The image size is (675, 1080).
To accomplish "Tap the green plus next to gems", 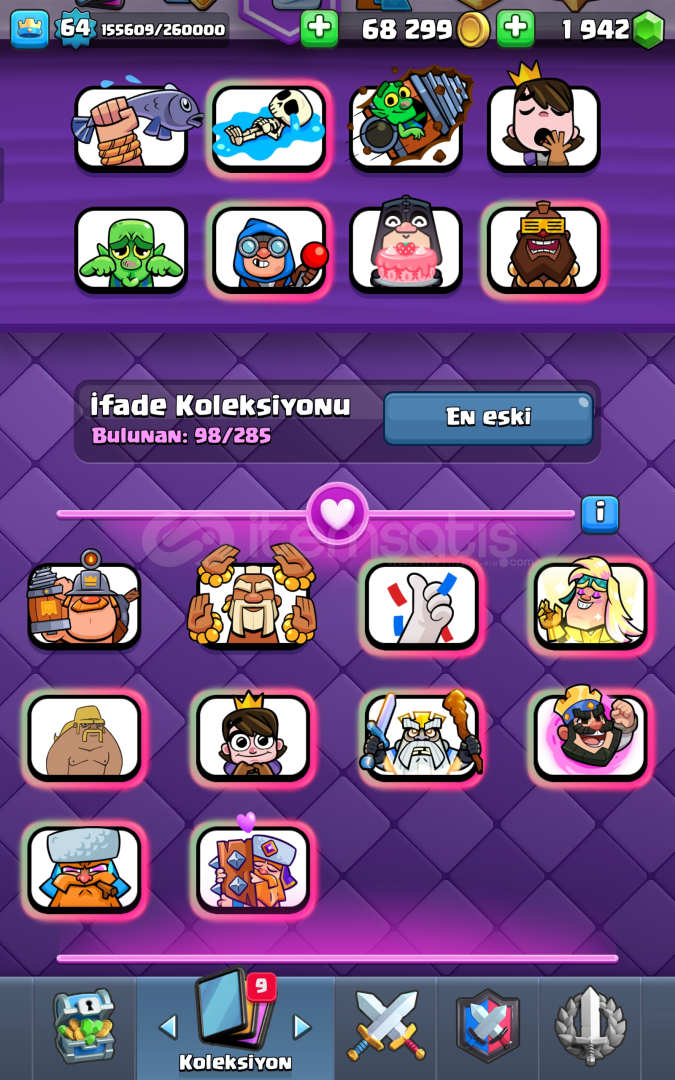I will 515,29.
